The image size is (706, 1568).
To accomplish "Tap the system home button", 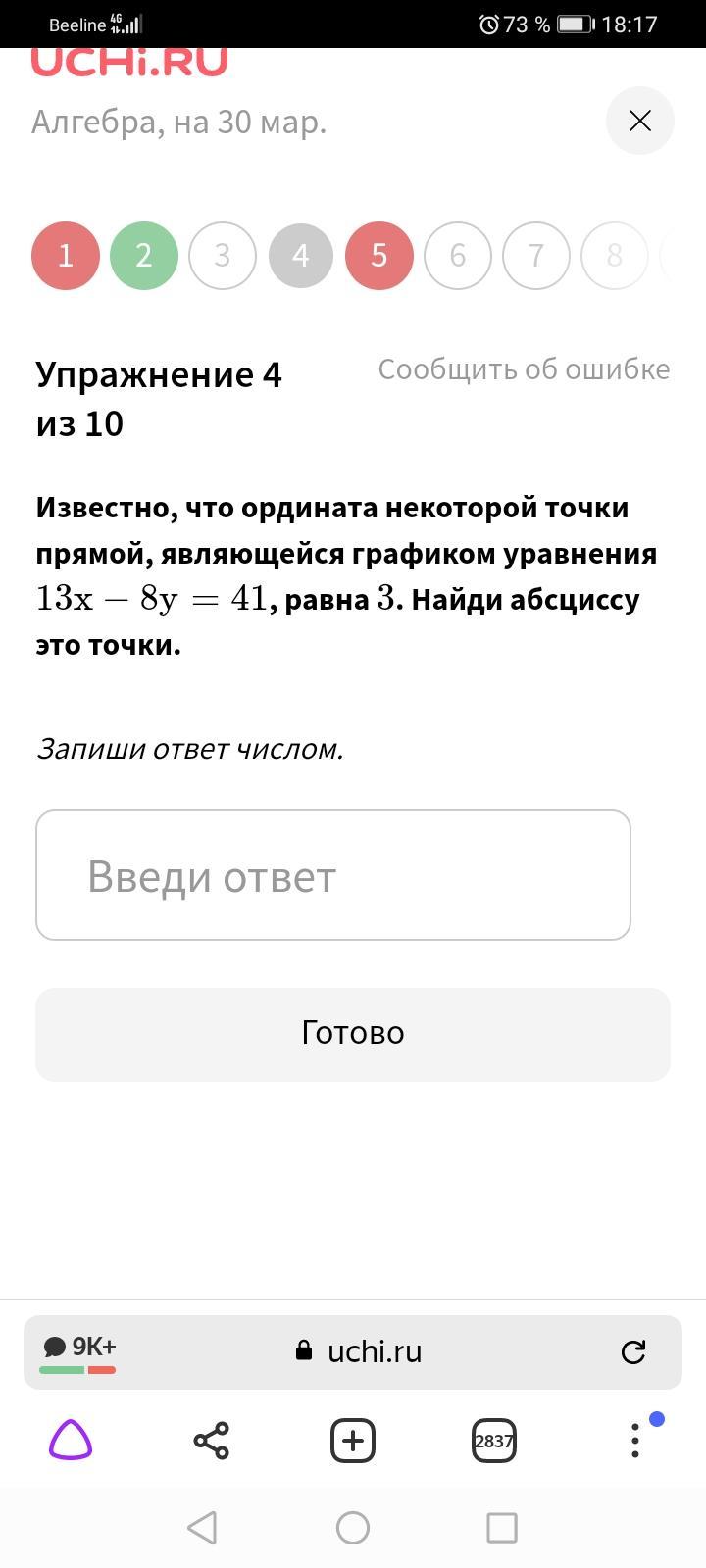I will pyautogui.click(x=353, y=1527).
